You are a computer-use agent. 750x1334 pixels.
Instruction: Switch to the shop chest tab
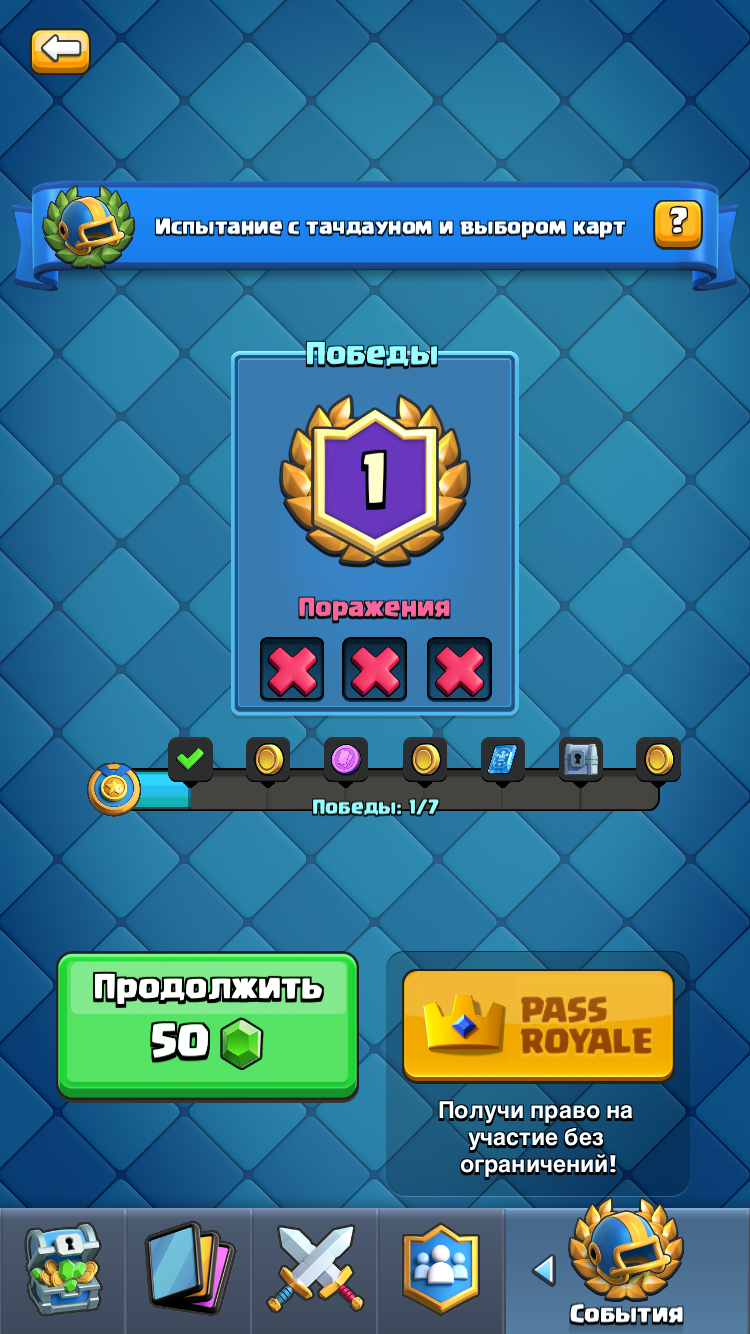[x=62, y=1268]
